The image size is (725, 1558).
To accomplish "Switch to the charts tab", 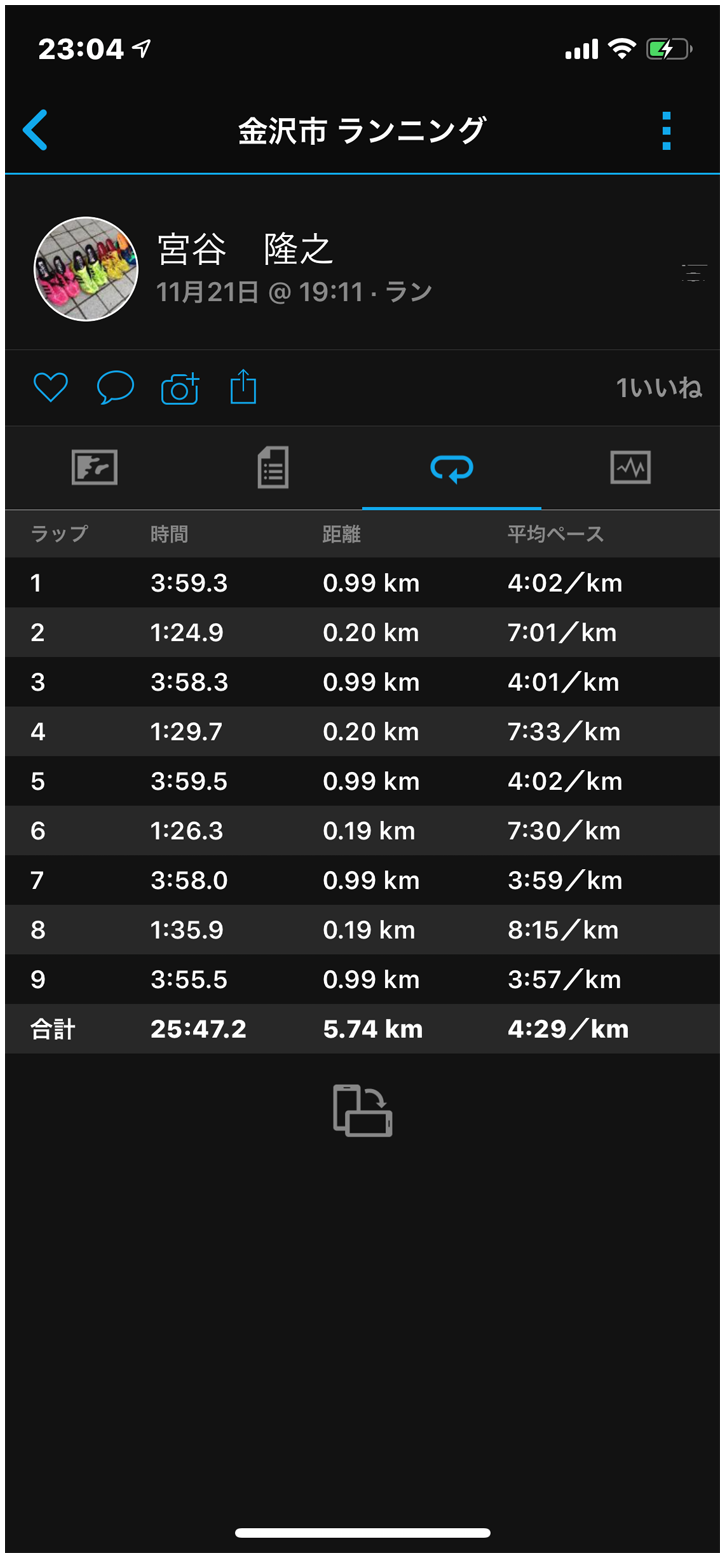I will pyautogui.click(x=631, y=468).
